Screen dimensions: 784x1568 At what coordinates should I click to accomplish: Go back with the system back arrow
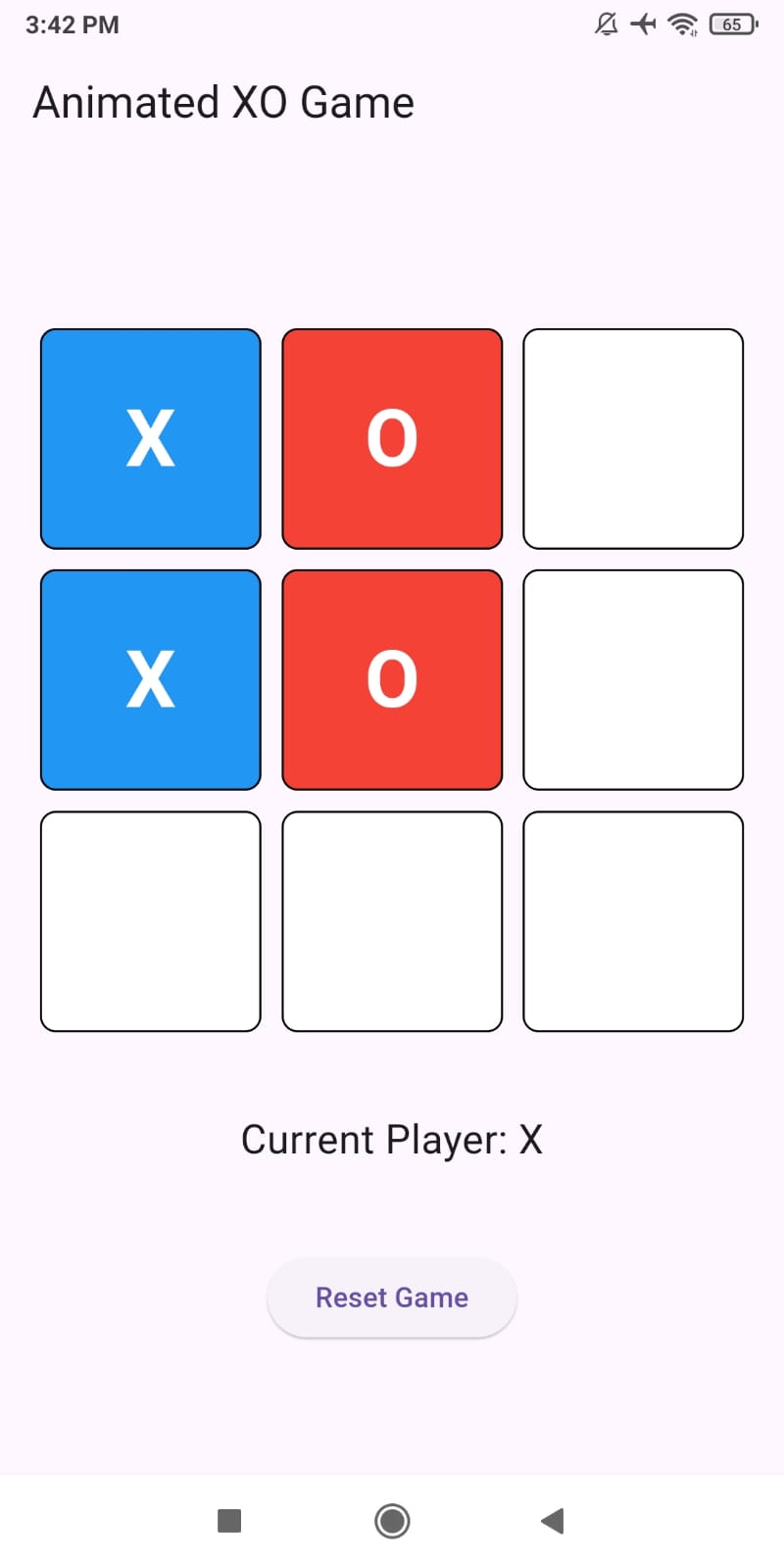coord(553,1521)
